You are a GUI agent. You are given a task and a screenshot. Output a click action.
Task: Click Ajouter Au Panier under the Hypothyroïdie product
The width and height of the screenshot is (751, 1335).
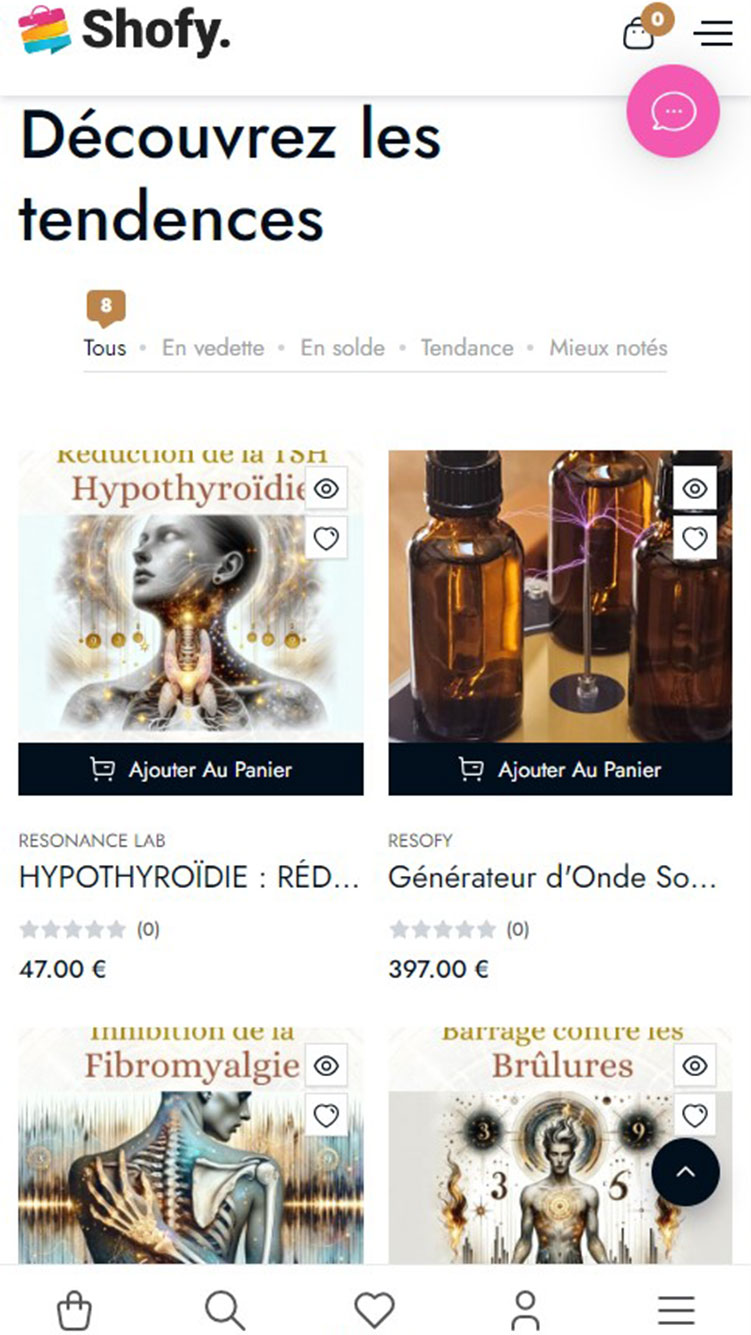pos(191,770)
